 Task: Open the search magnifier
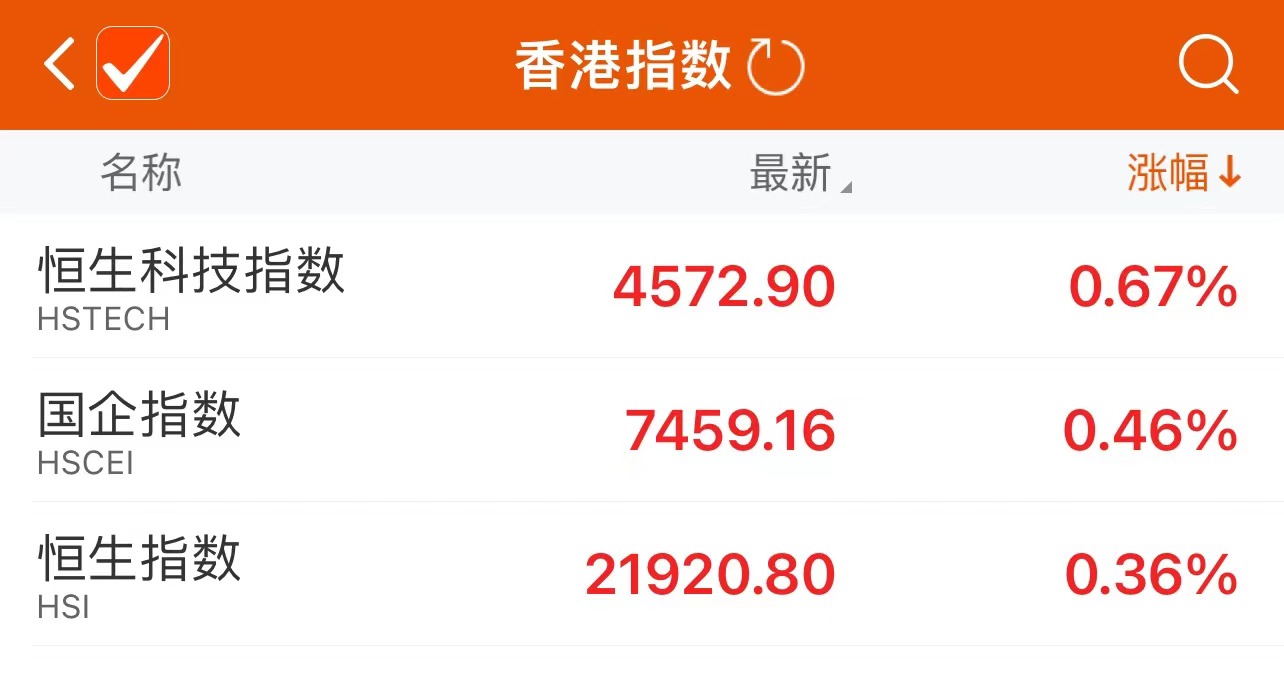tap(1208, 66)
